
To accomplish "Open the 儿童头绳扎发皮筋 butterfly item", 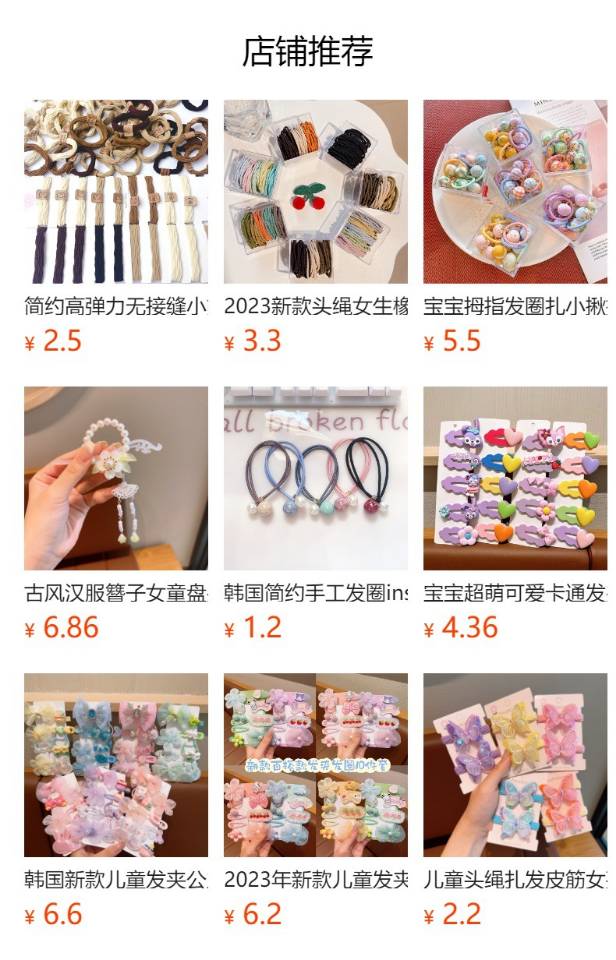I will pos(514,765).
